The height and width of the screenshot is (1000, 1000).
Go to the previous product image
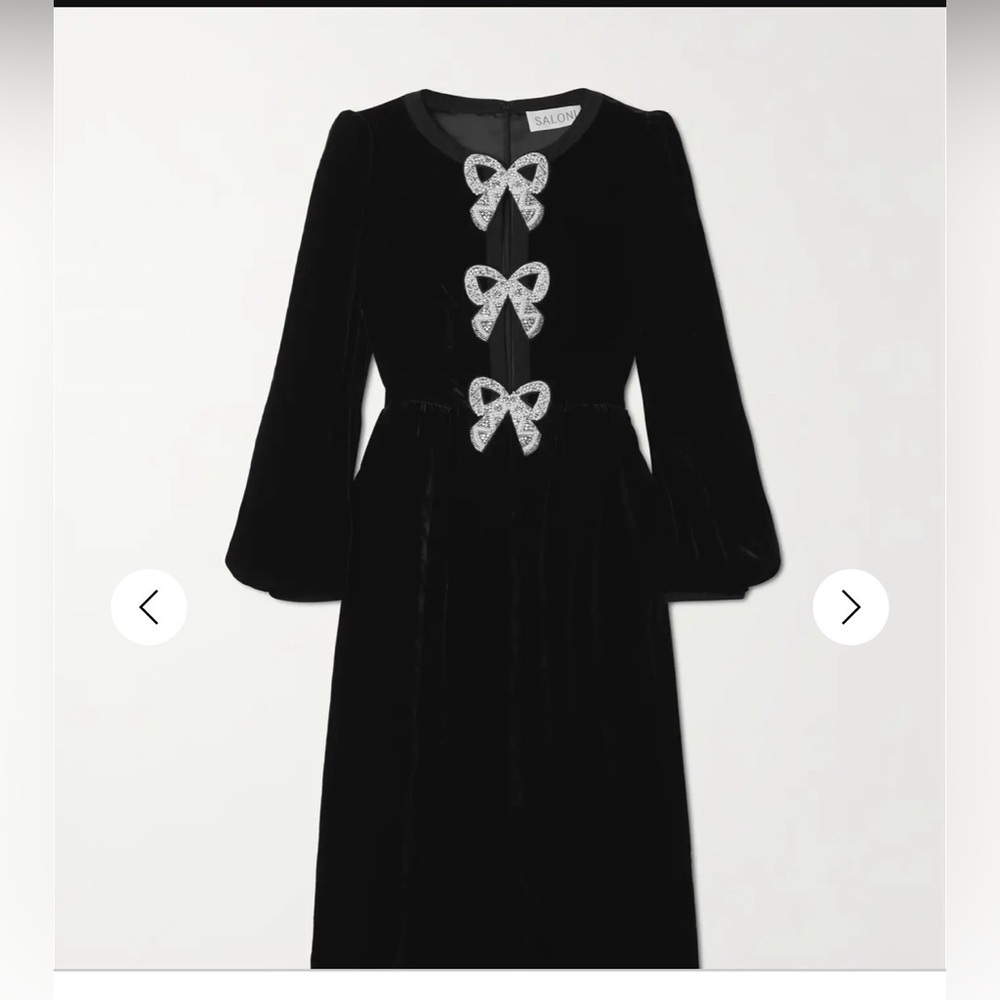[149, 607]
